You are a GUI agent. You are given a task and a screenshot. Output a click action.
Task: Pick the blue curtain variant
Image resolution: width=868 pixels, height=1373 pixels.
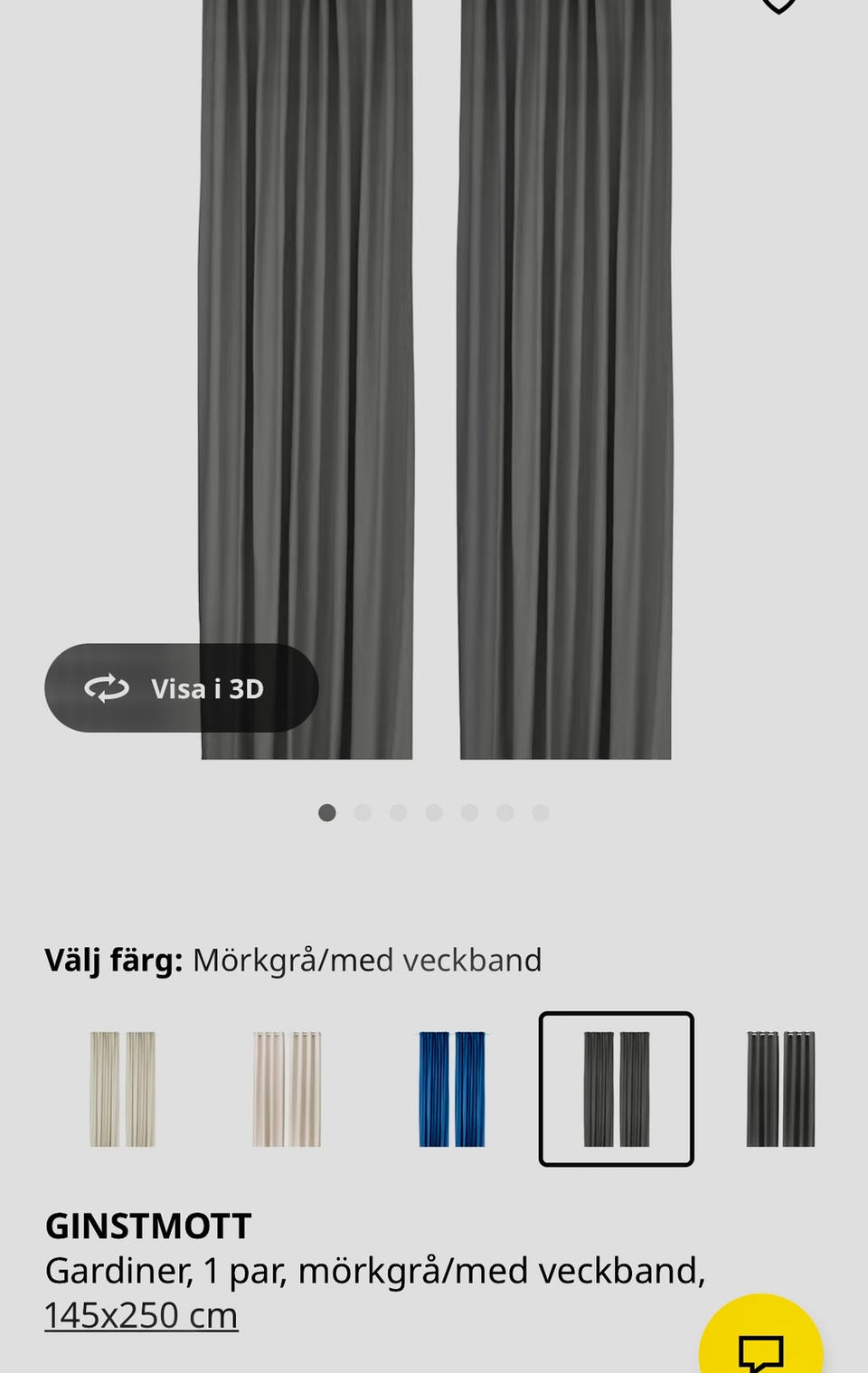click(x=451, y=1090)
